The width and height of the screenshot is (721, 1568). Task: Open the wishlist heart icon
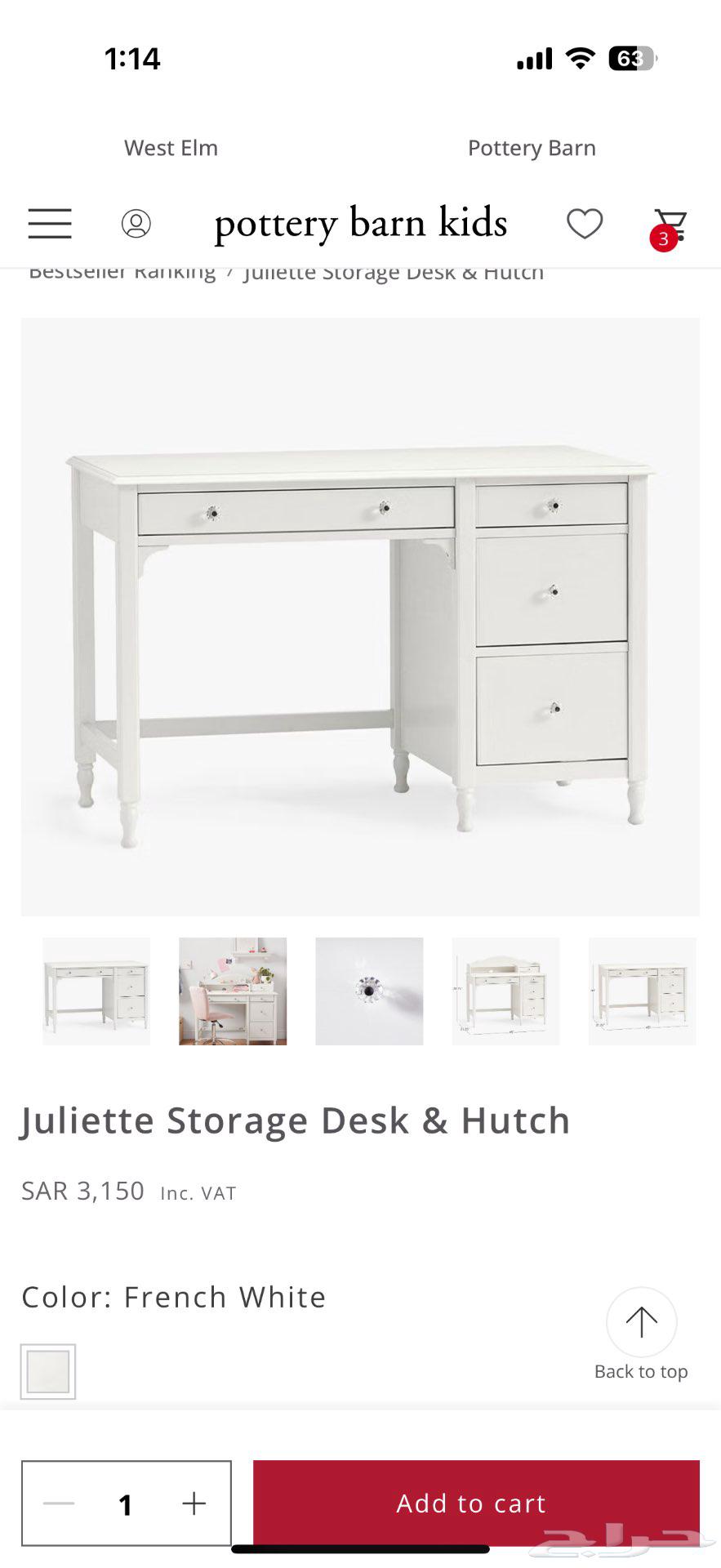pos(585,223)
